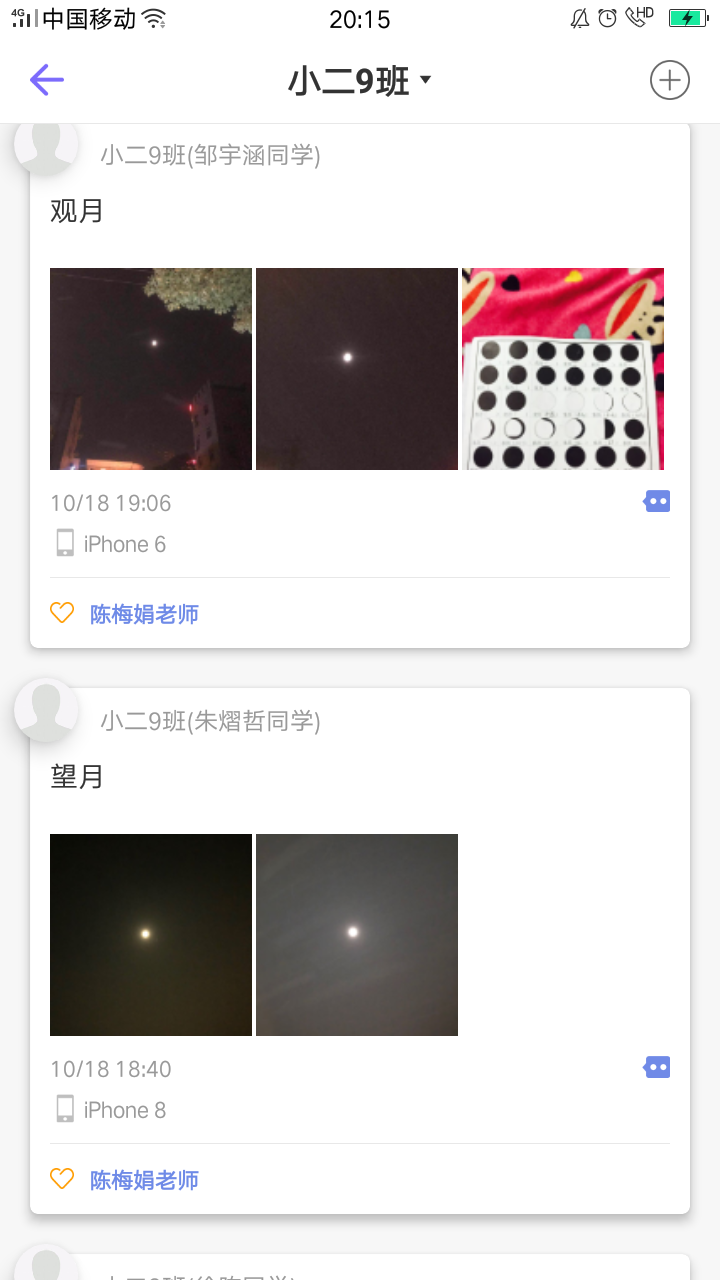Image resolution: width=720 pixels, height=1280 pixels.
Task: Go back using the purple arrow
Action: pyautogui.click(x=47, y=80)
